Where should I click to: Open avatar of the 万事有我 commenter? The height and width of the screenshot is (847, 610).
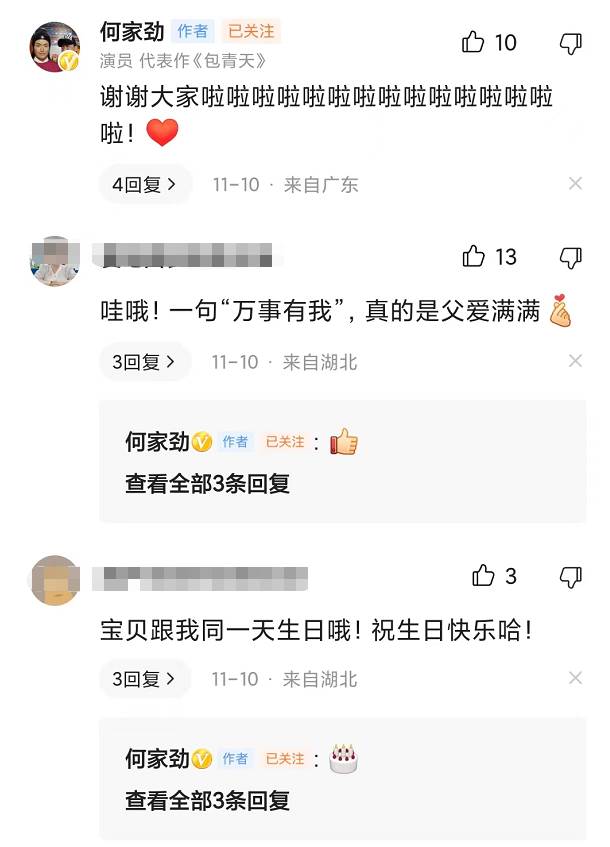click(55, 261)
